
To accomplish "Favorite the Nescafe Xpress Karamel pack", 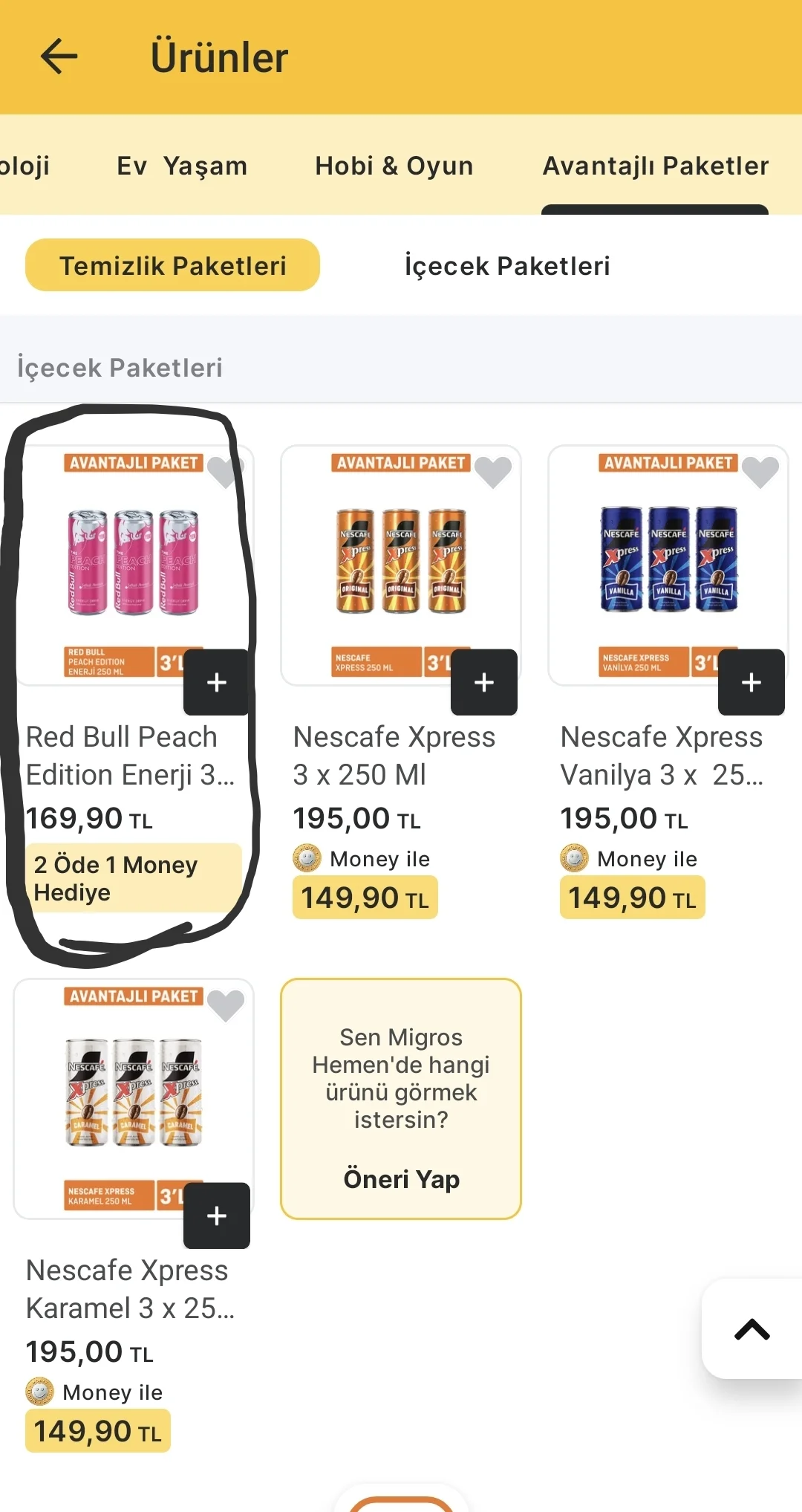I will point(225,1005).
